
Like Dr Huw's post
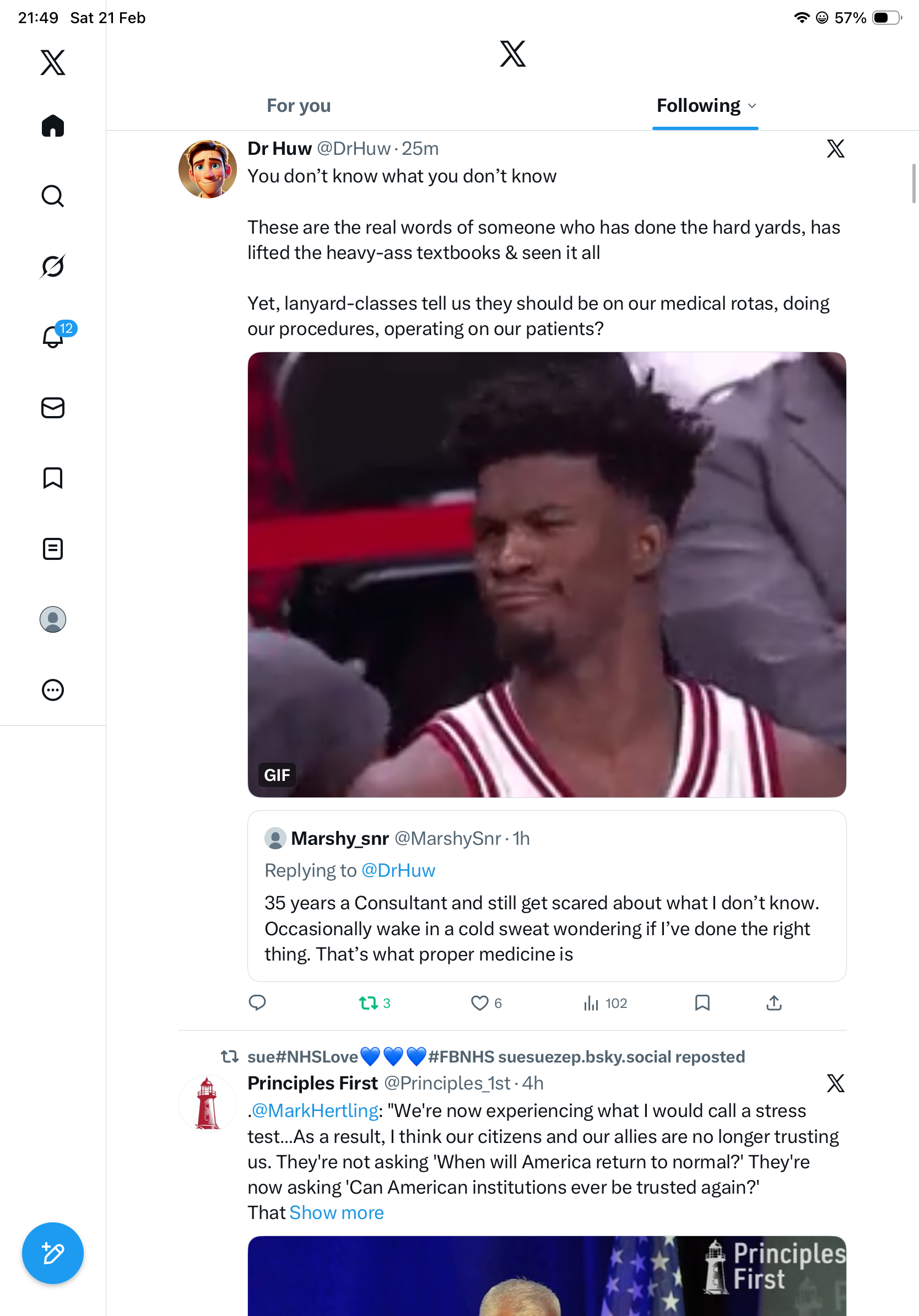pos(479,1002)
